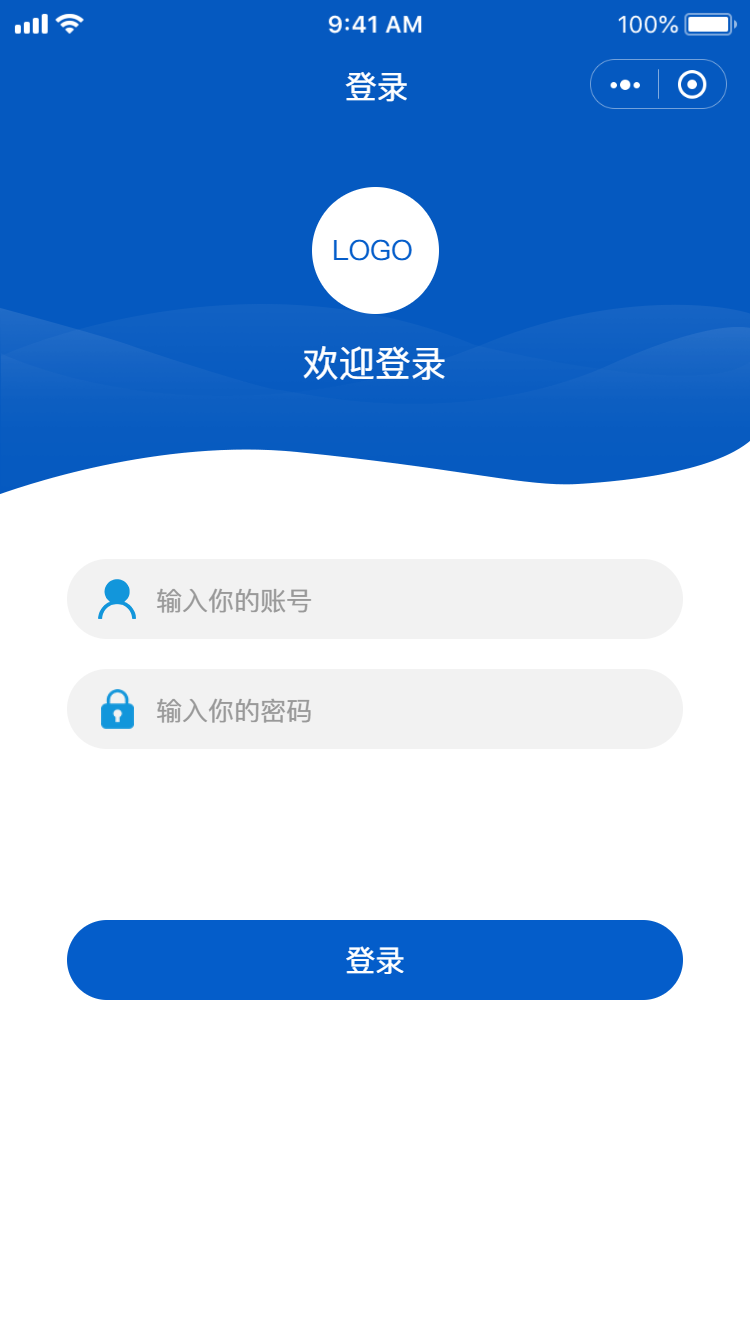Open the mini program more options menu
The width and height of the screenshot is (750, 1334).
pyautogui.click(x=625, y=85)
